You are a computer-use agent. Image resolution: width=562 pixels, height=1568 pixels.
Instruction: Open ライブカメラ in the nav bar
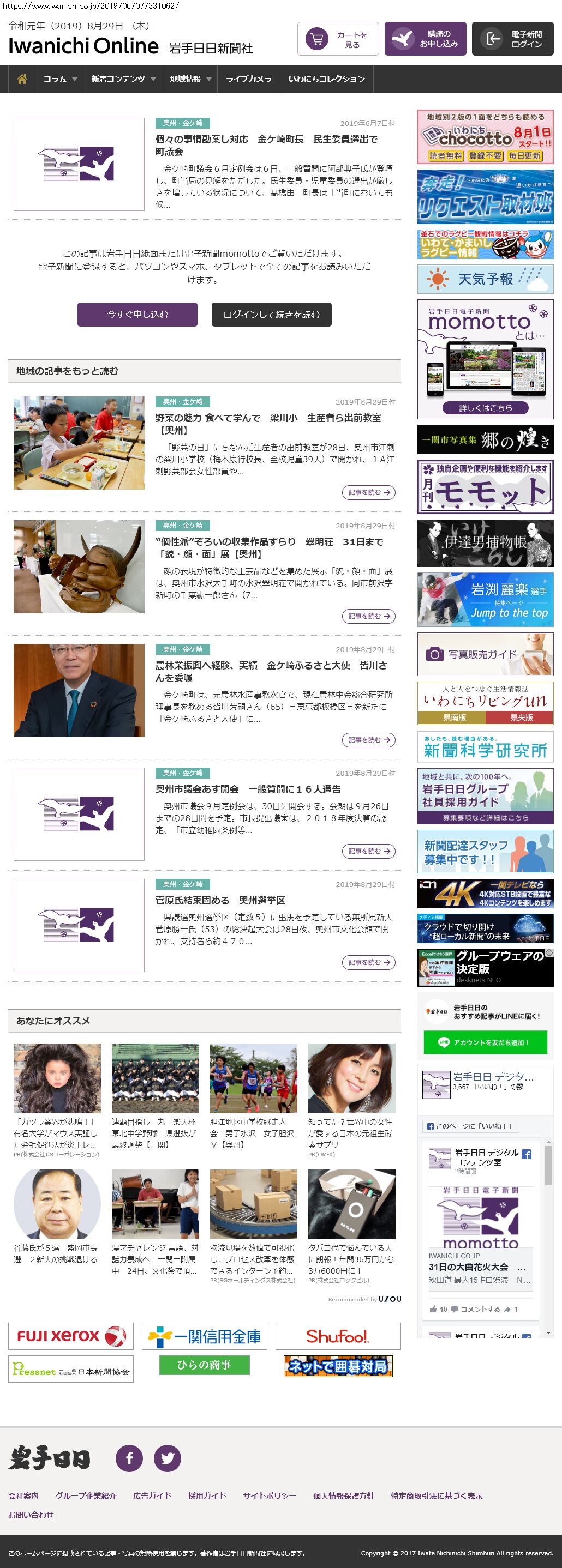coord(248,79)
